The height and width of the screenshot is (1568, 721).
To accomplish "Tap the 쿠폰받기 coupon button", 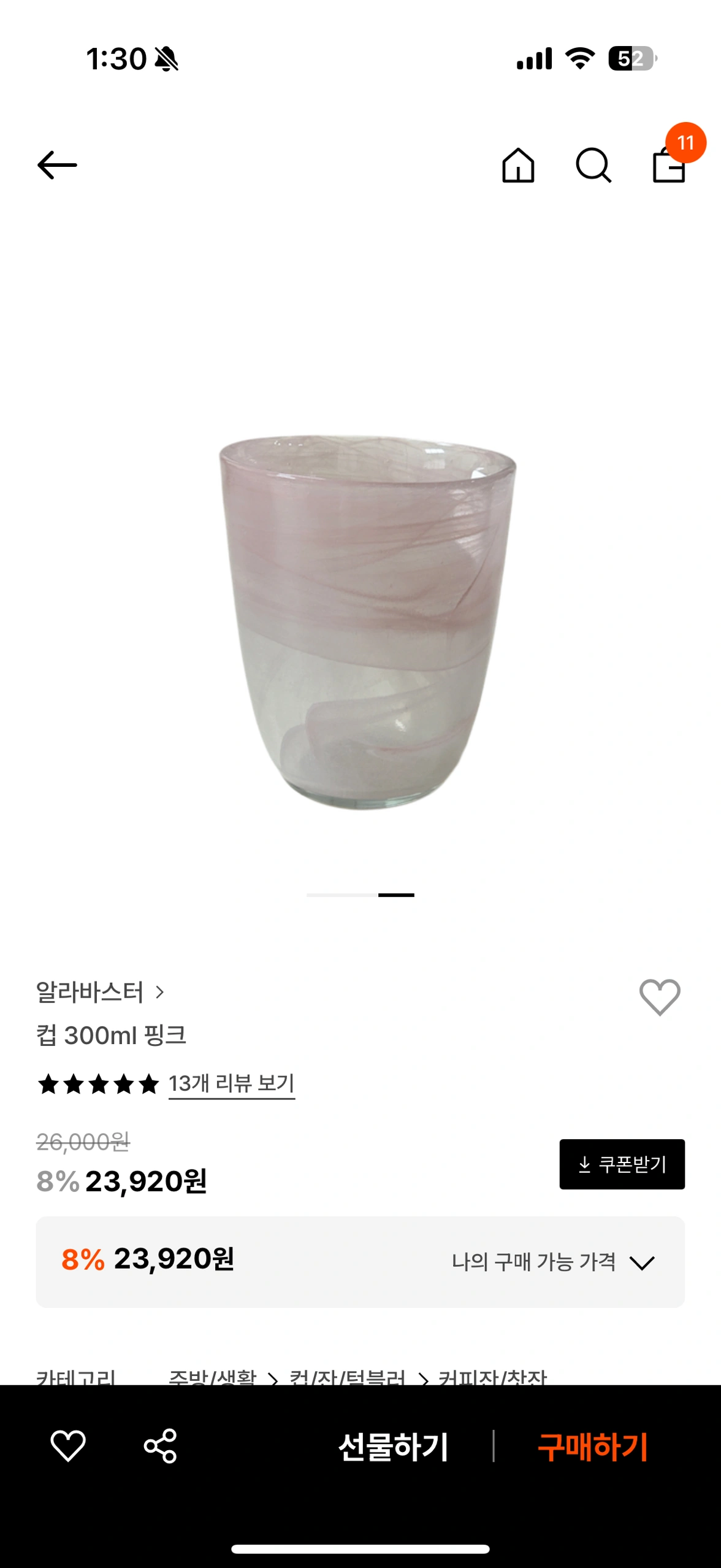I will click(x=622, y=1164).
